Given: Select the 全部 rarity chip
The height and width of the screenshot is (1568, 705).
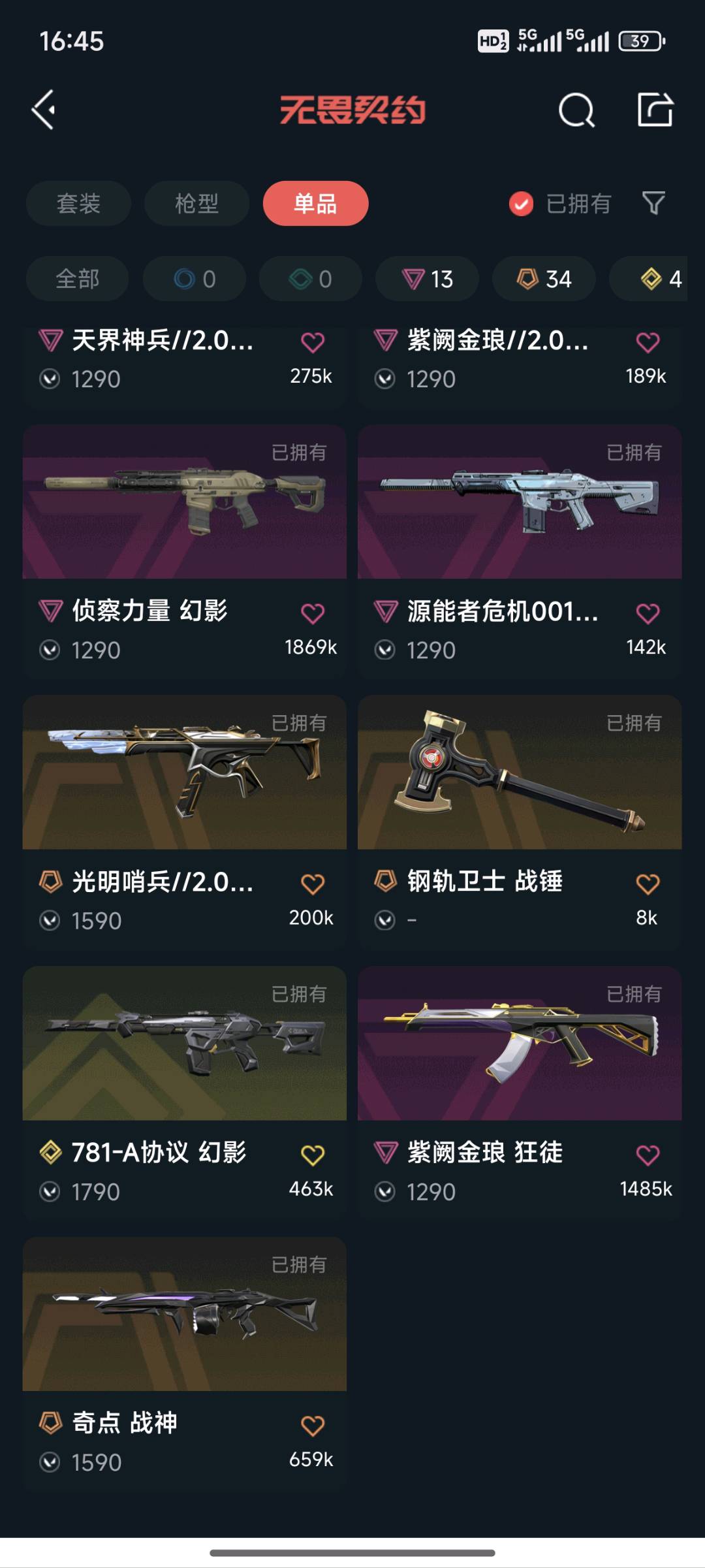Looking at the screenshot, I should 77,279.
